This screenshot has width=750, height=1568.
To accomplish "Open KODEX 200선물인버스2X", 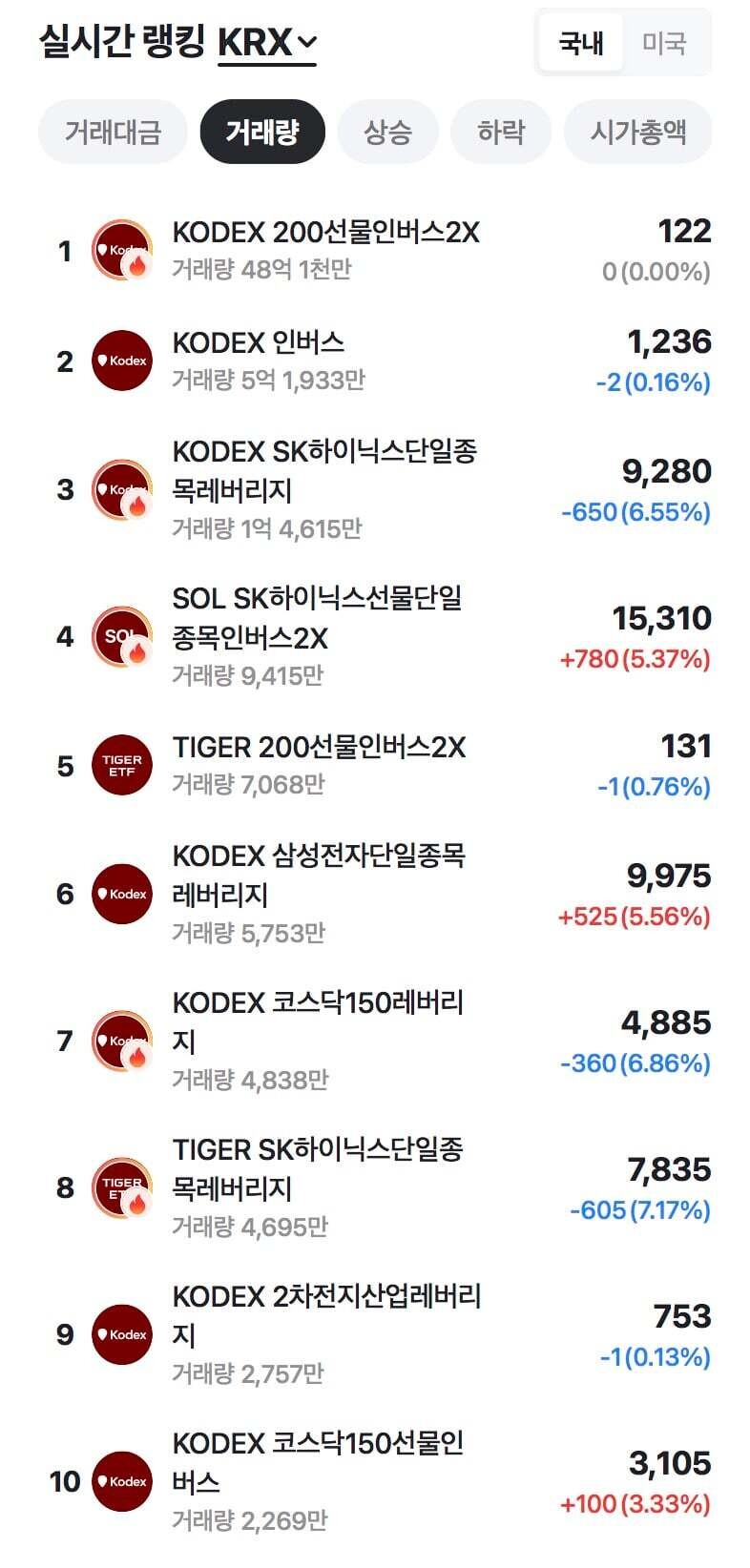I will (x=375, y=251).
